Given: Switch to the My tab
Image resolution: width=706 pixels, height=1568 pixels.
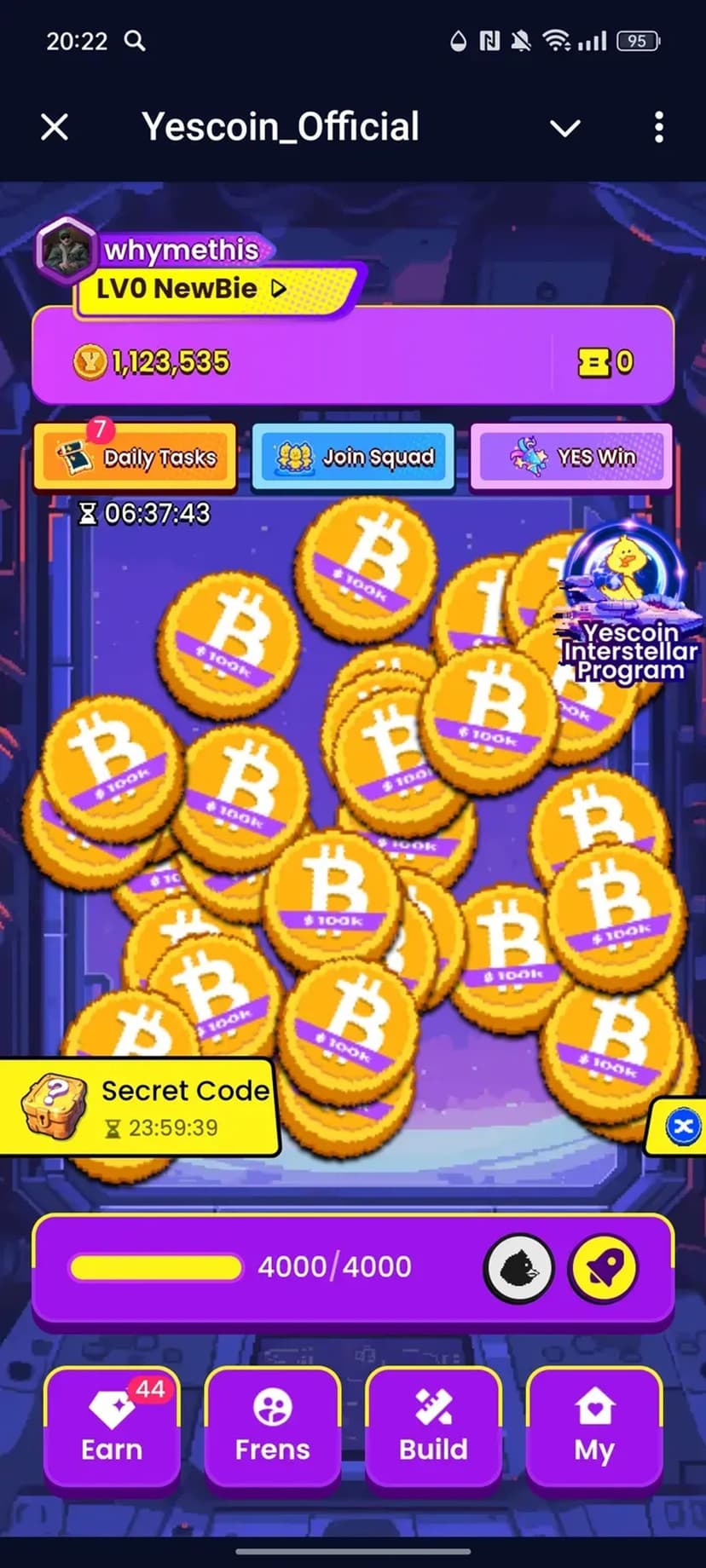Looking at the screenshot, I should tap(594, 1427).
